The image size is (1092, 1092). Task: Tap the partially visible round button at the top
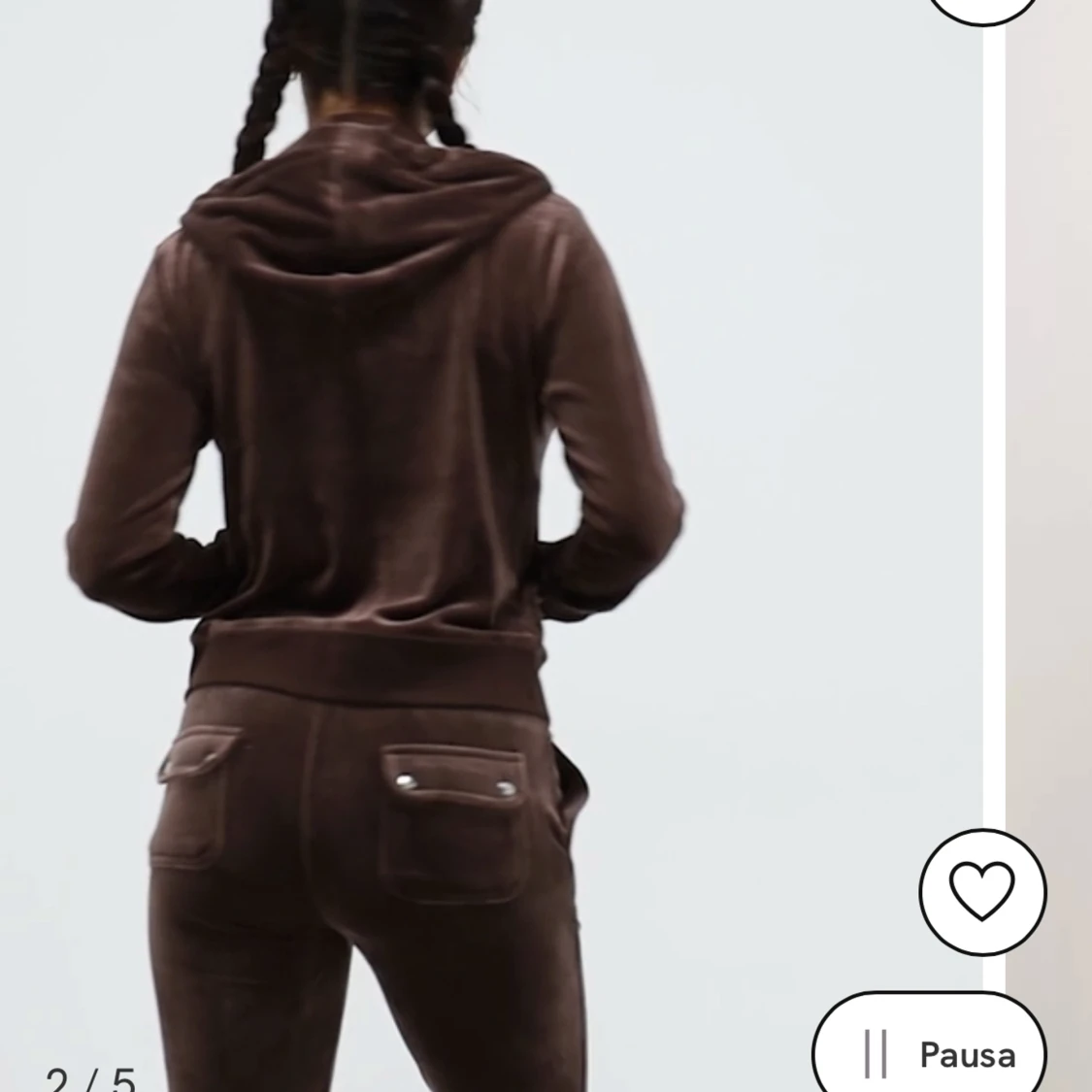point(983,10)
